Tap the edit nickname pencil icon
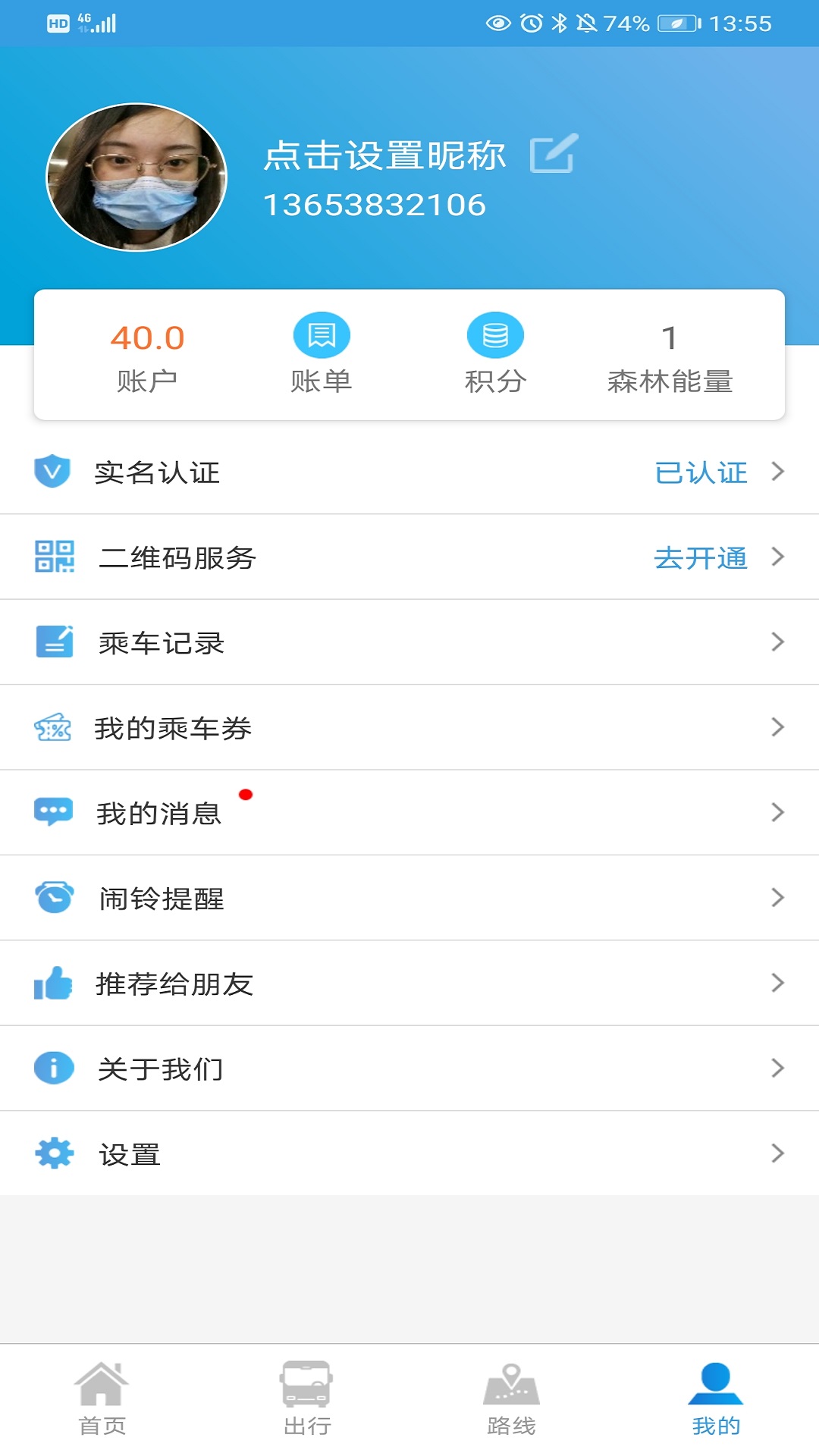The width and height of the screenshot is (819, 1456). click(x=553, y=154)
